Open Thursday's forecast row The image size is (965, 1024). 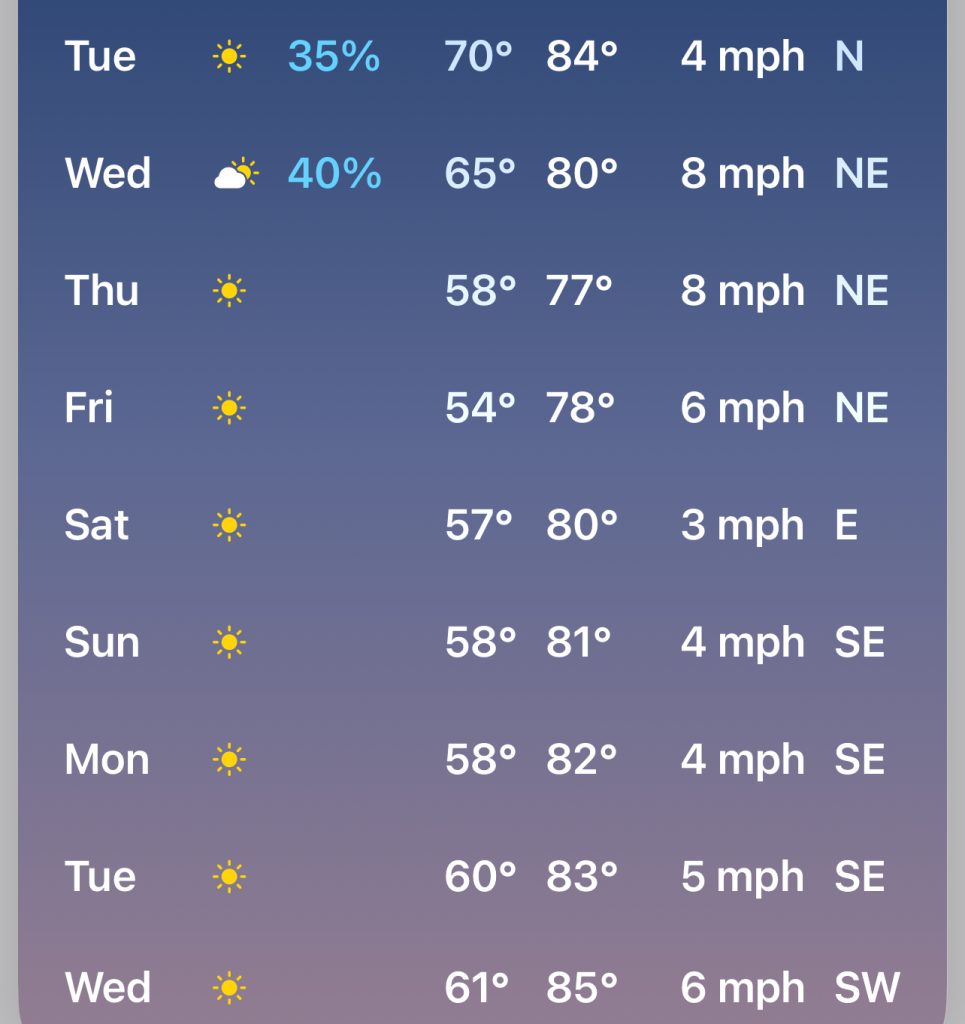point(480,291)
